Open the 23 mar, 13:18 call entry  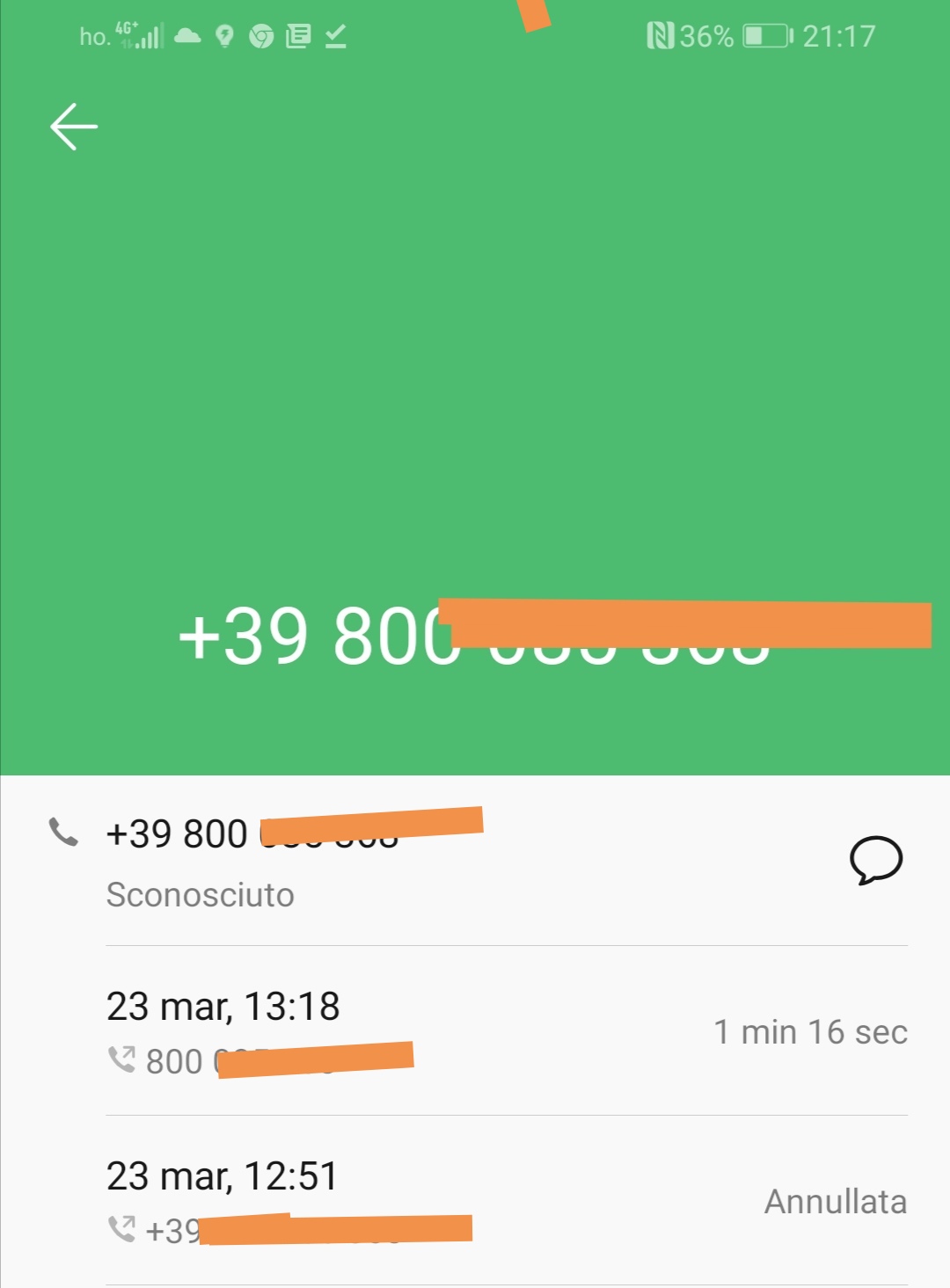pos(506,1031)
